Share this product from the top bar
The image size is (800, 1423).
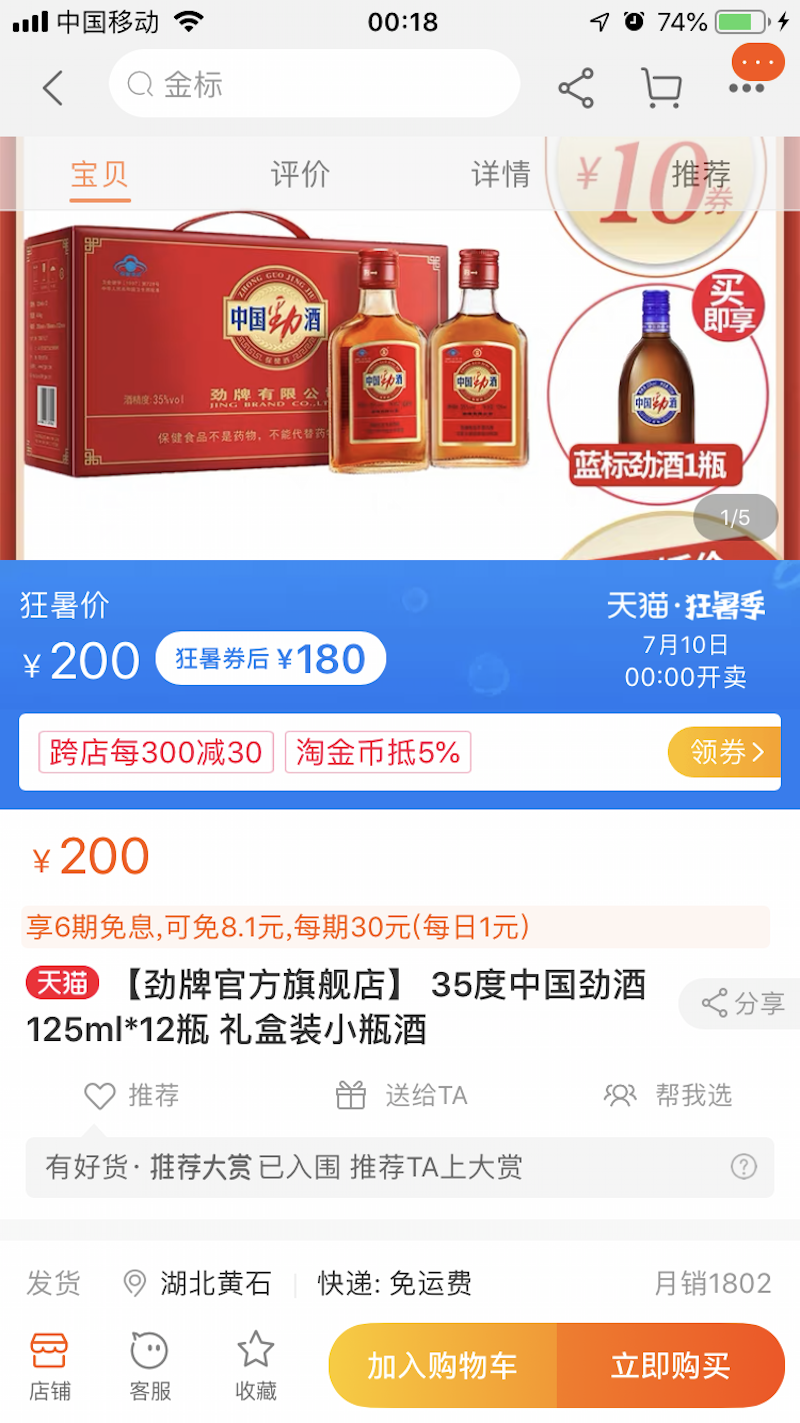[x=576, y=88]
